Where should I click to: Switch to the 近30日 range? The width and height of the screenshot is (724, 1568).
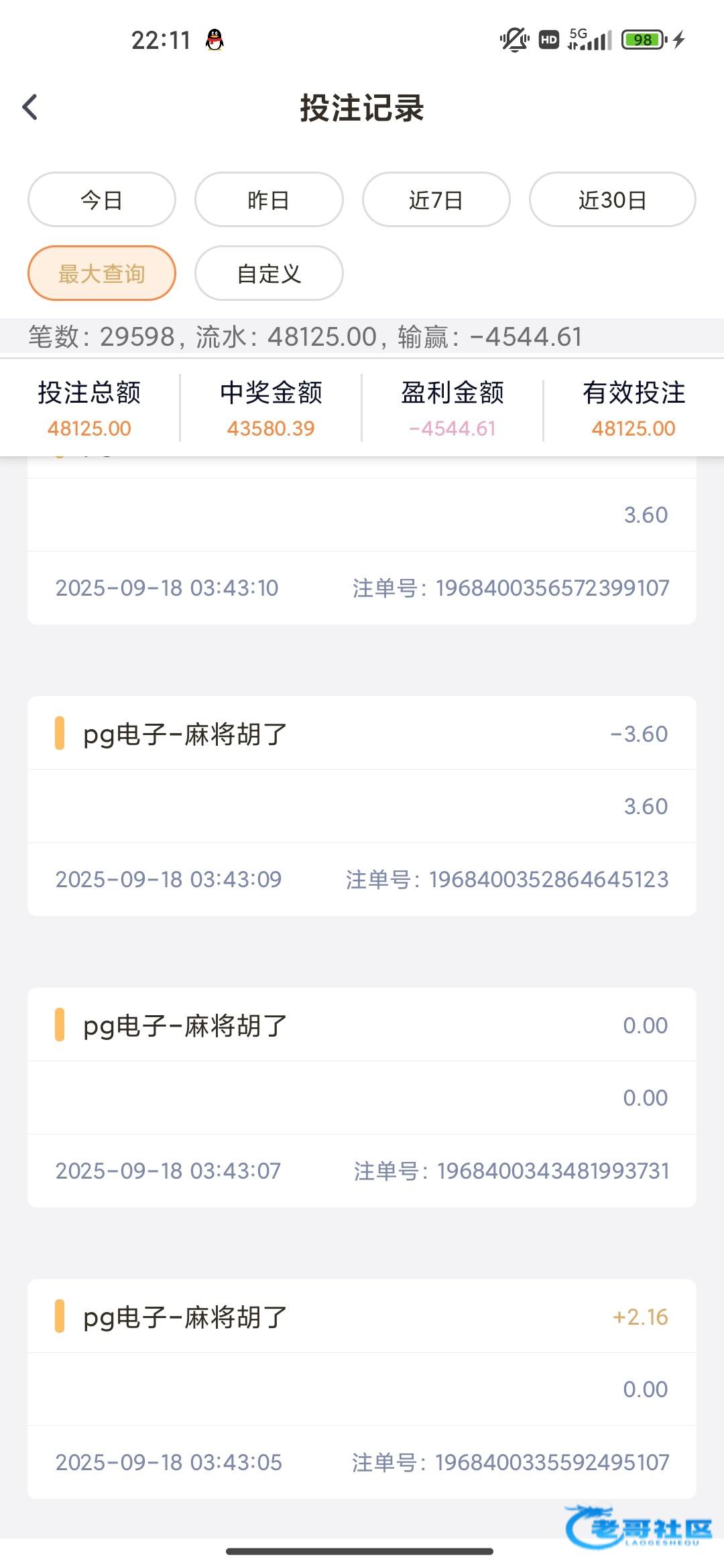pos(612,200)
